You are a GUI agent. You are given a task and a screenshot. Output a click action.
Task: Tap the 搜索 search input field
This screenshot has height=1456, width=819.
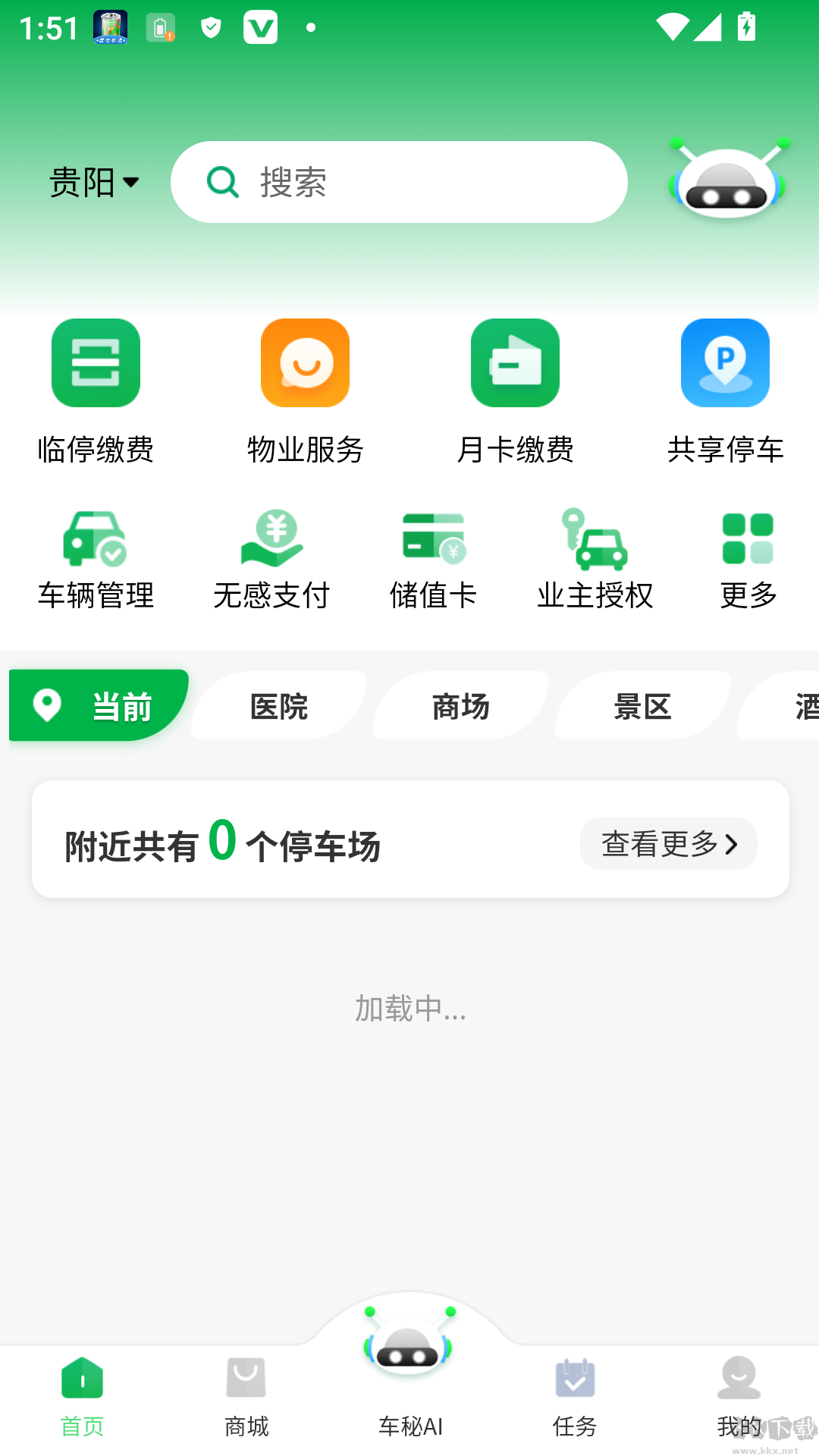point(398,182)
